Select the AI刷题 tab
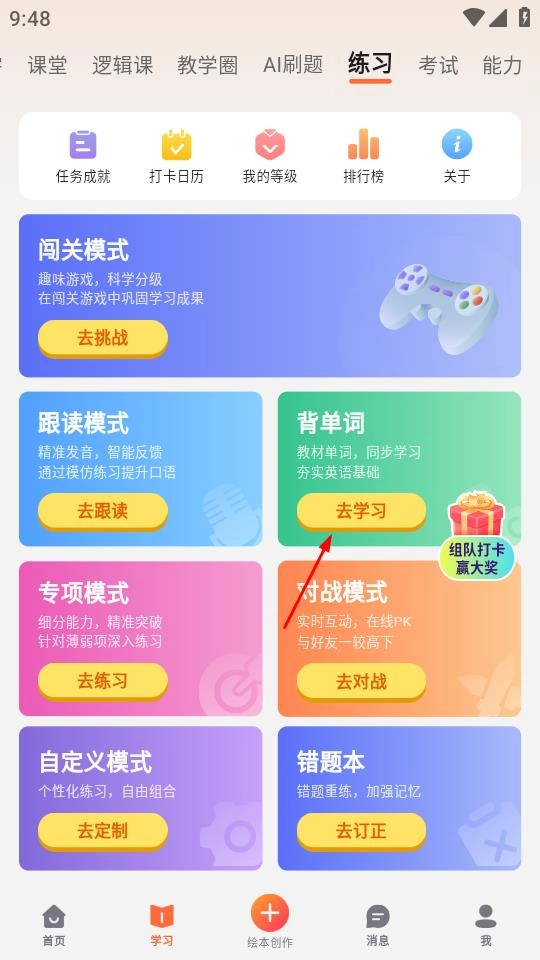540x960 pixels. click(x=293, y=65)
